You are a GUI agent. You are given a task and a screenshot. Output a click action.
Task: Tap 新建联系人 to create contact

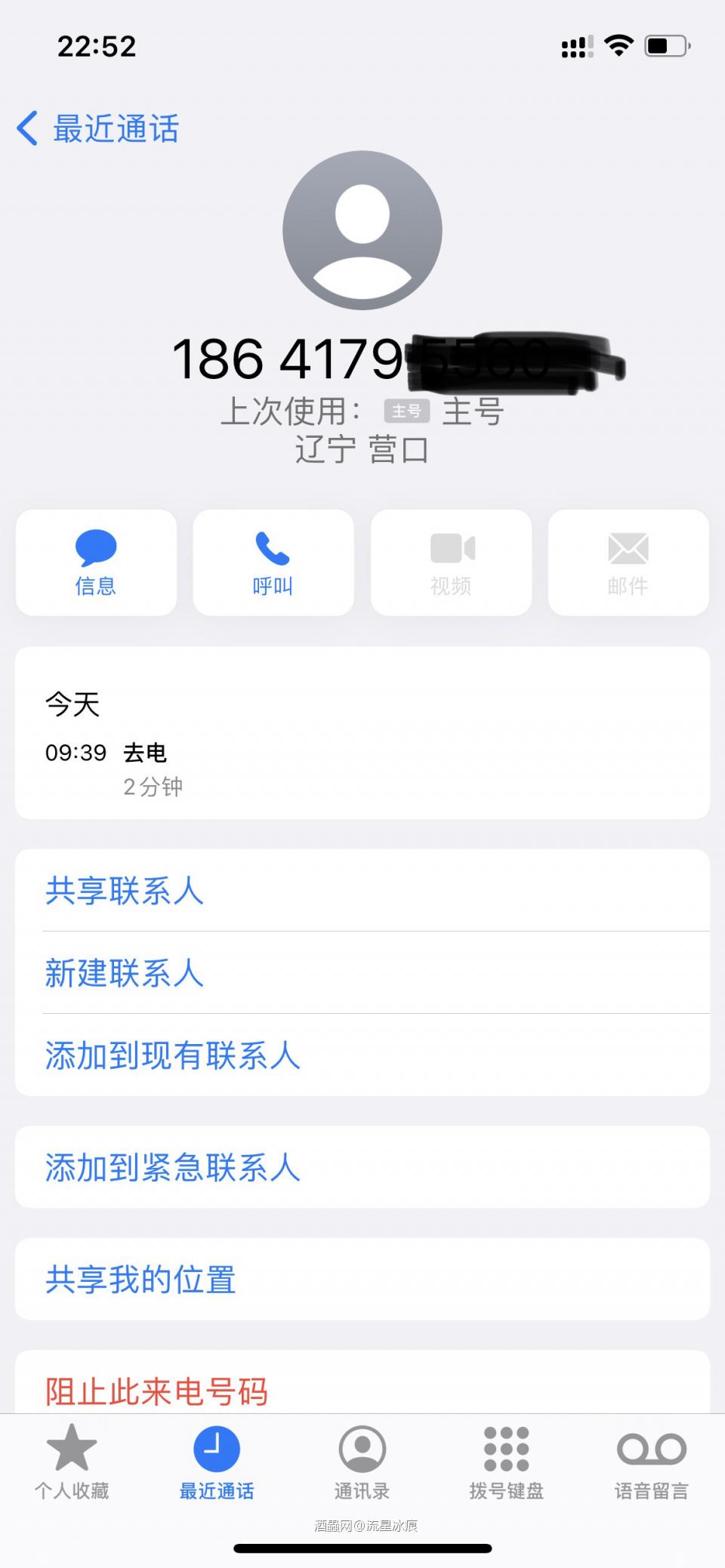pos(125,974)
